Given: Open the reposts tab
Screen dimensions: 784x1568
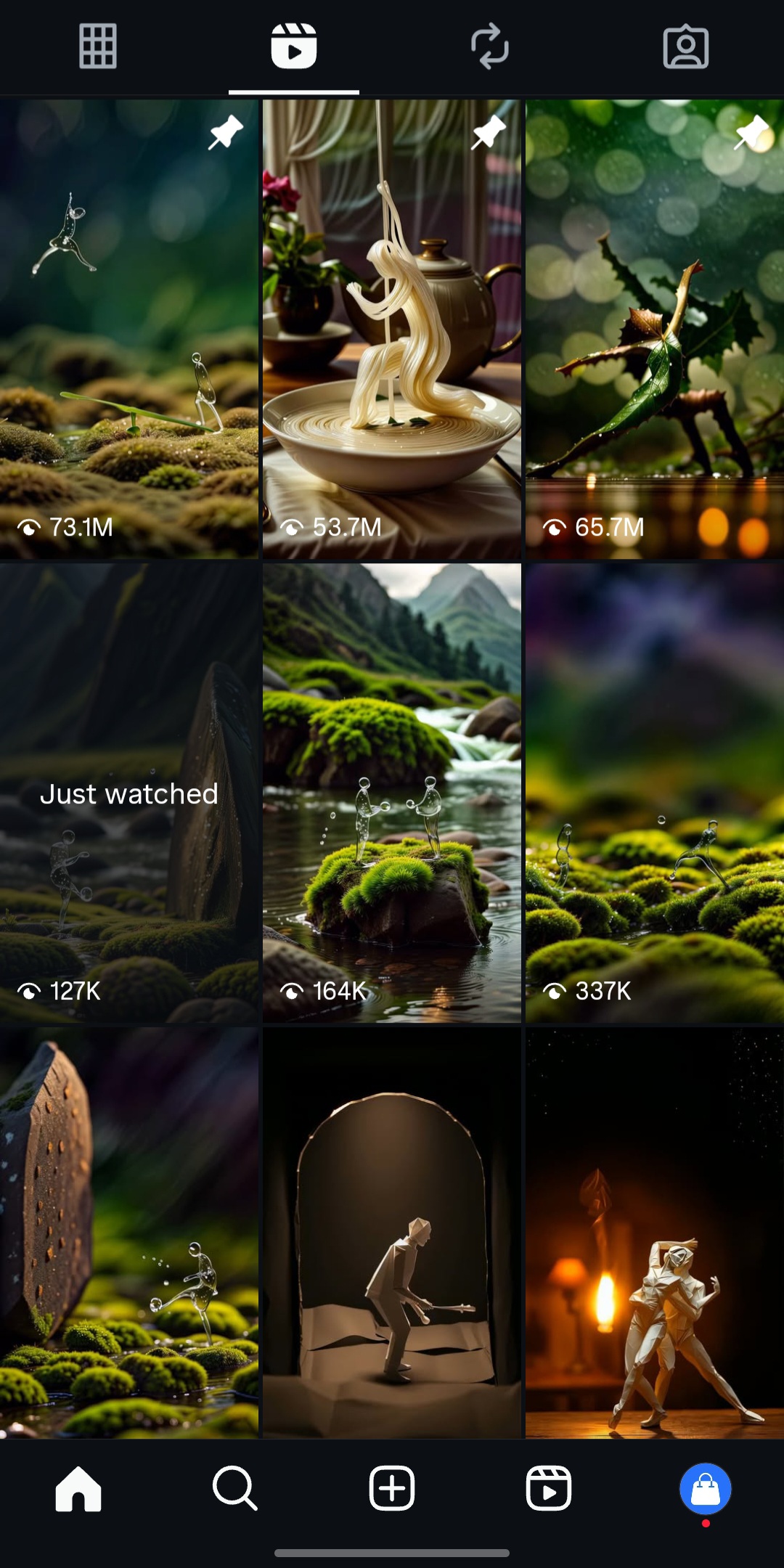Looking at the screenshot, I should pos(490,46).
